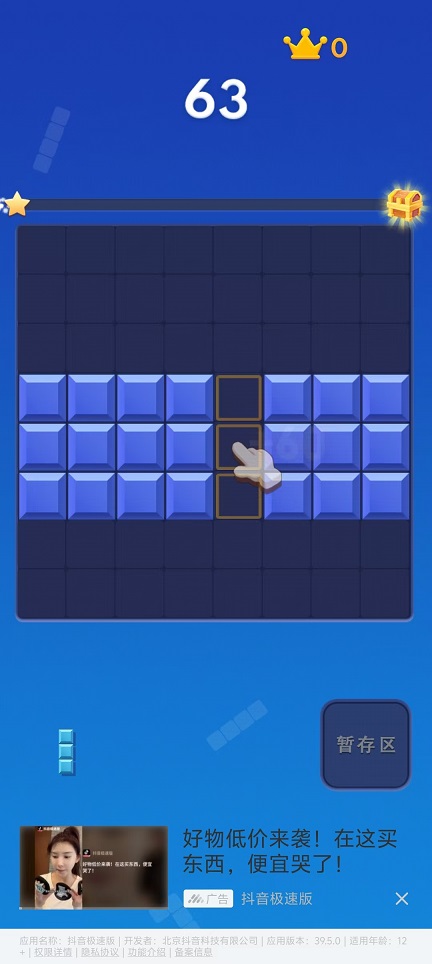Image resolution: width=432 pixels, height=964 pixels.
Task: Open the 隐私协议 link
Action: pyautogui.click(x=100, y=952)
